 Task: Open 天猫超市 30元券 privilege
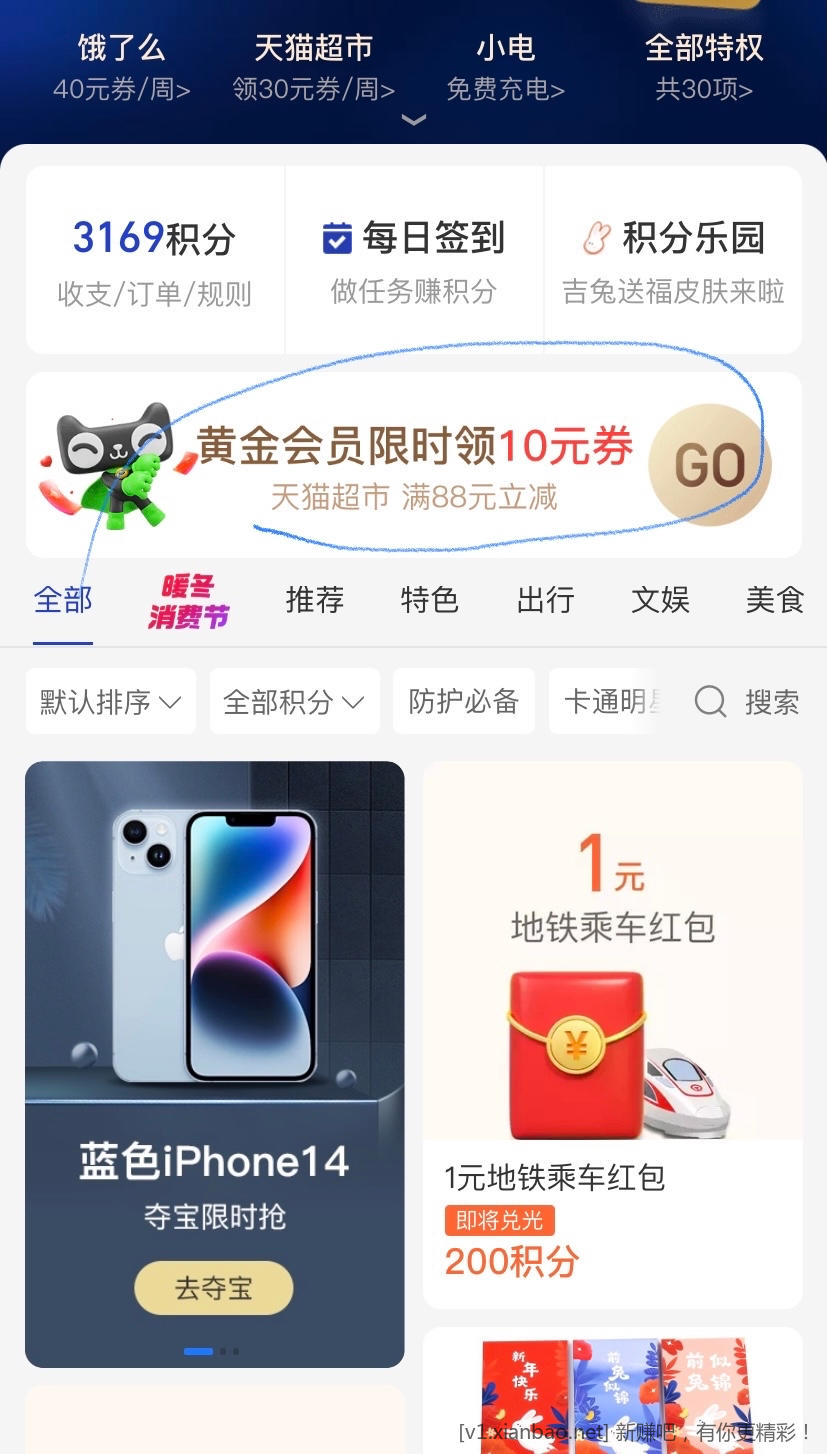click(313, 68)
